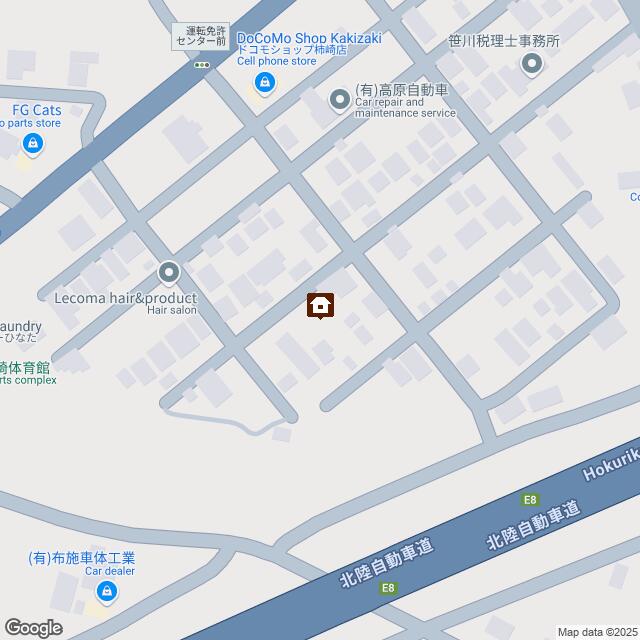This screenshot has width=640, height=640.
Task: Open the 布施車体工業 car dealer pin
Action: (x=107, y=593)
